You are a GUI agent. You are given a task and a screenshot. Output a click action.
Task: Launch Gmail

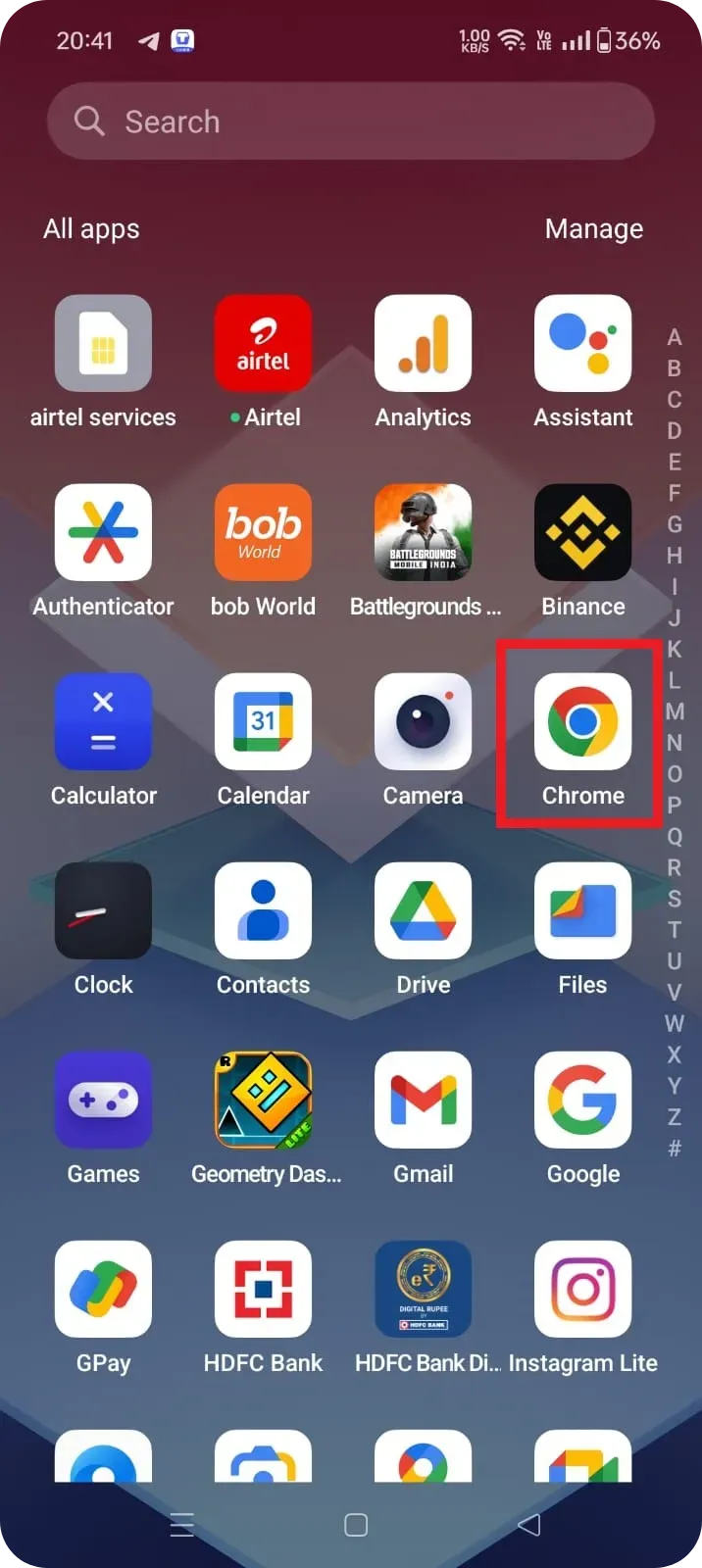(423, 1100)
